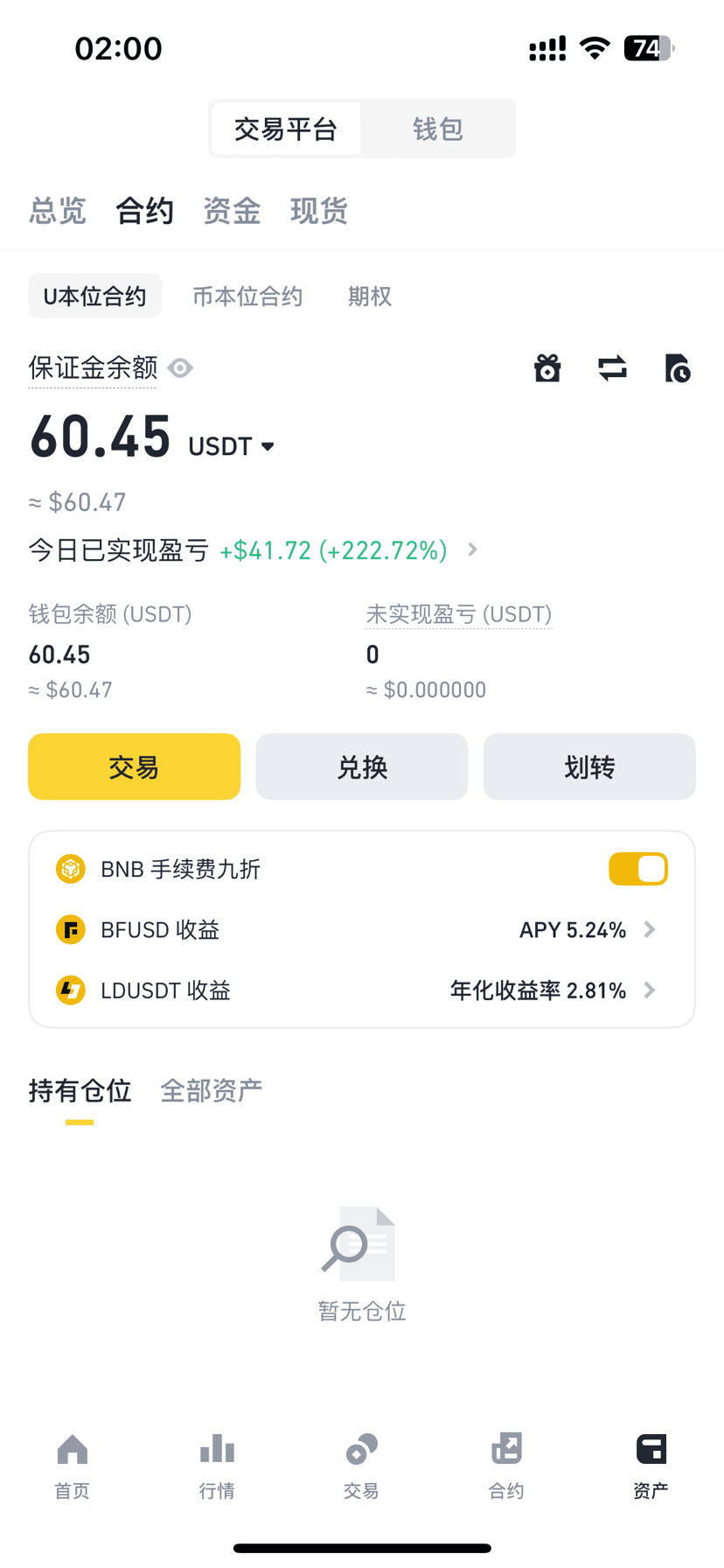Select the 期权 chip
This screenshot has height=1568, width=724.
370,297
